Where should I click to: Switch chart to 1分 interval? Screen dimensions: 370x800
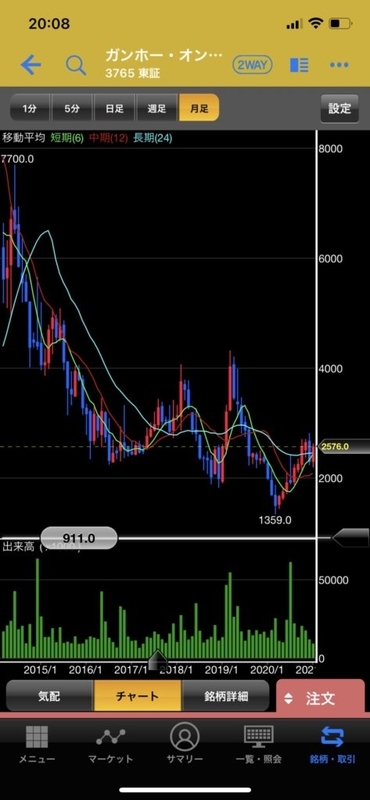[x=30, y=108]
